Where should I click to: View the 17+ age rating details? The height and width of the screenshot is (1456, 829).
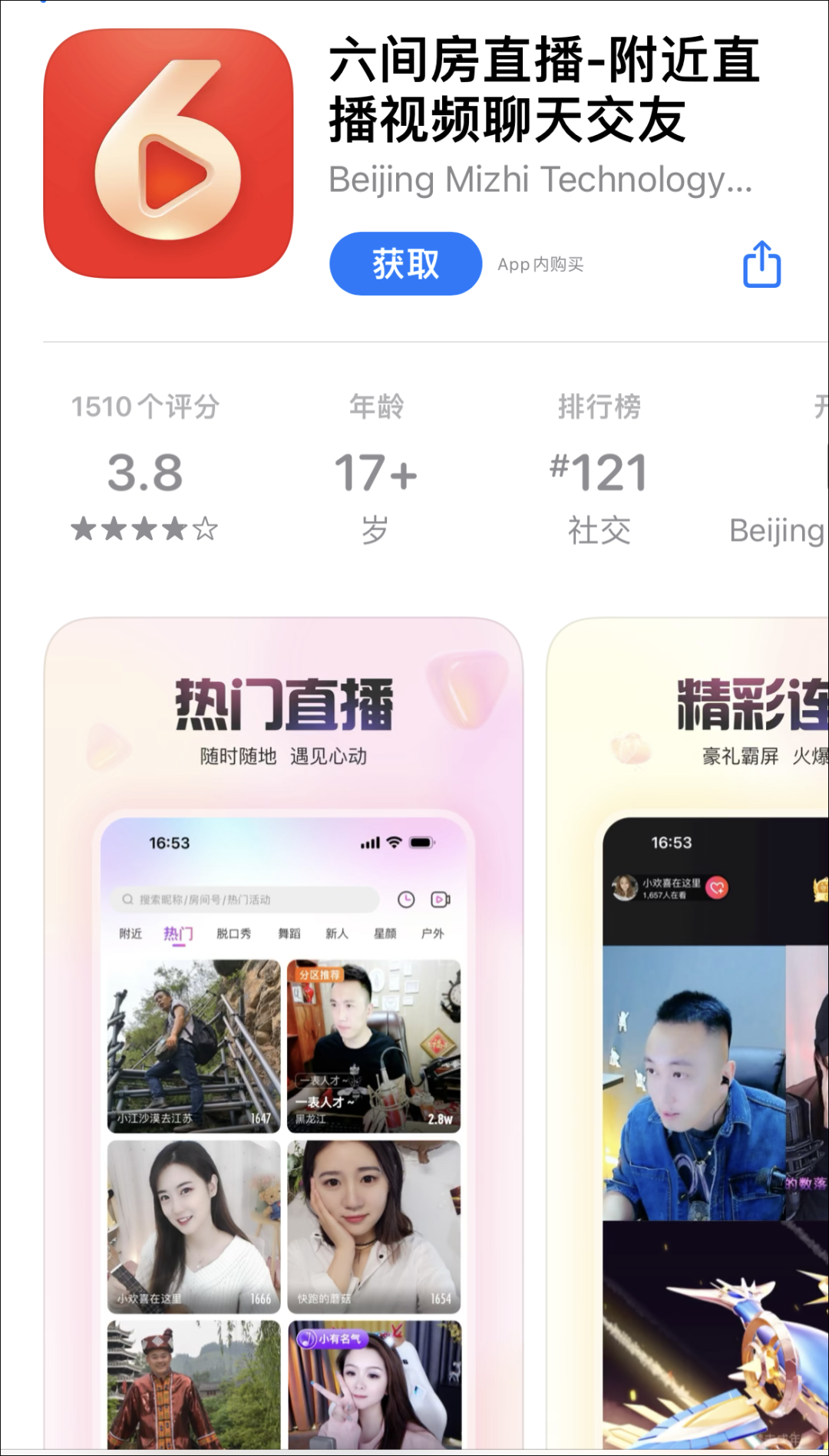pyautogui.click(x=375, y=470)
